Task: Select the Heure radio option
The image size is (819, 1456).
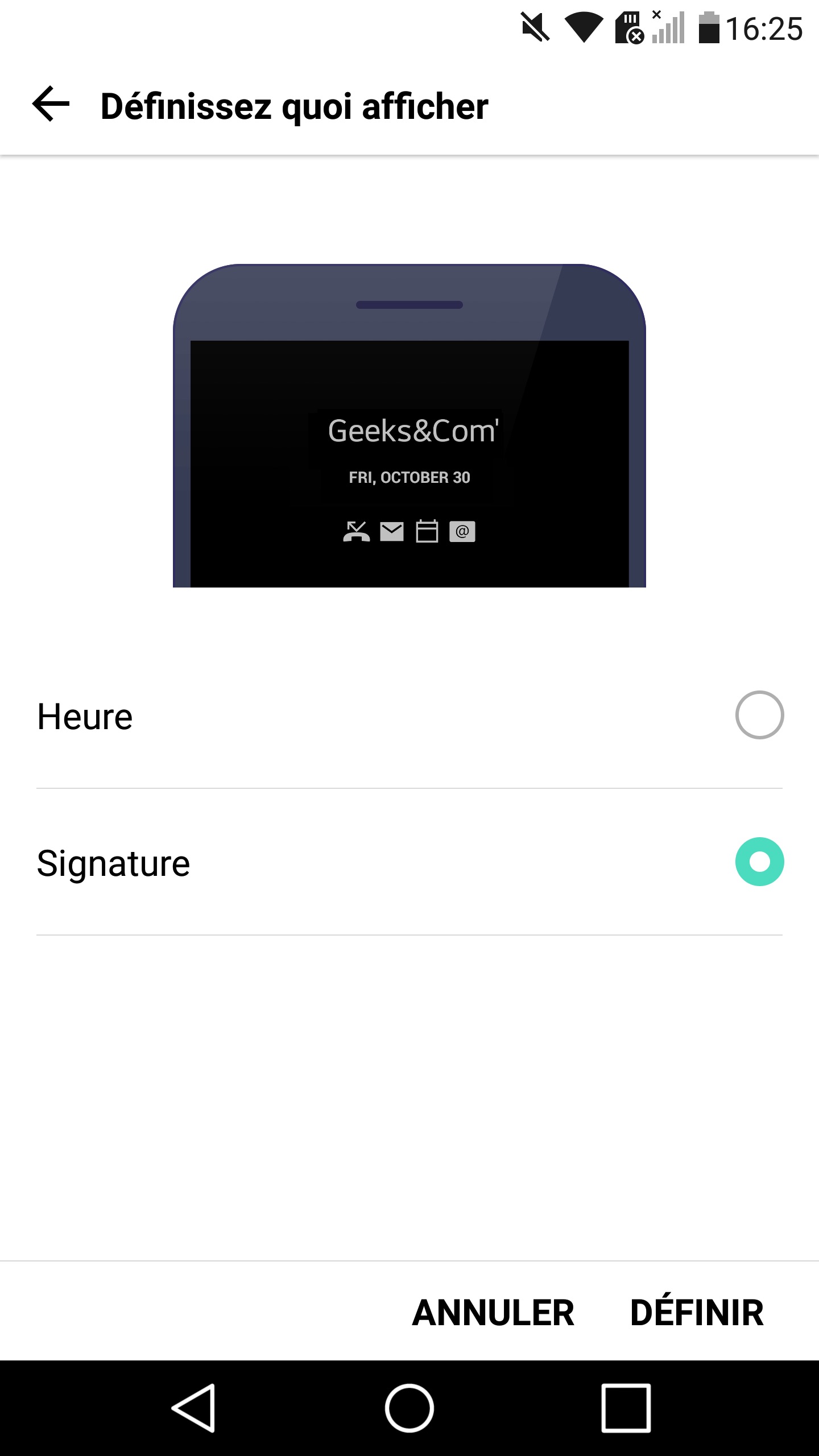Action: pyautogui.click(x=759, y=715)
